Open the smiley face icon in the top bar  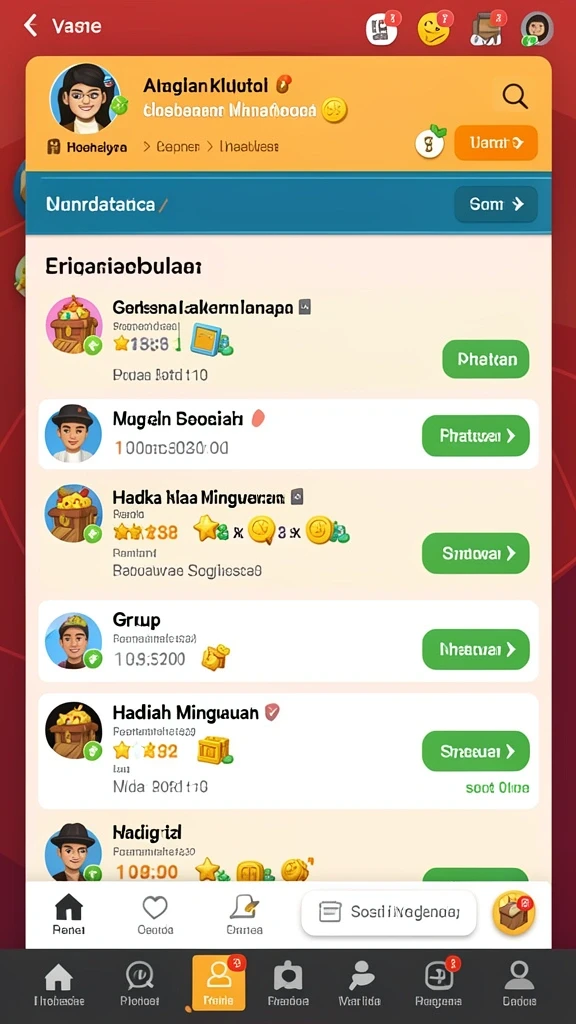(435, 29)
